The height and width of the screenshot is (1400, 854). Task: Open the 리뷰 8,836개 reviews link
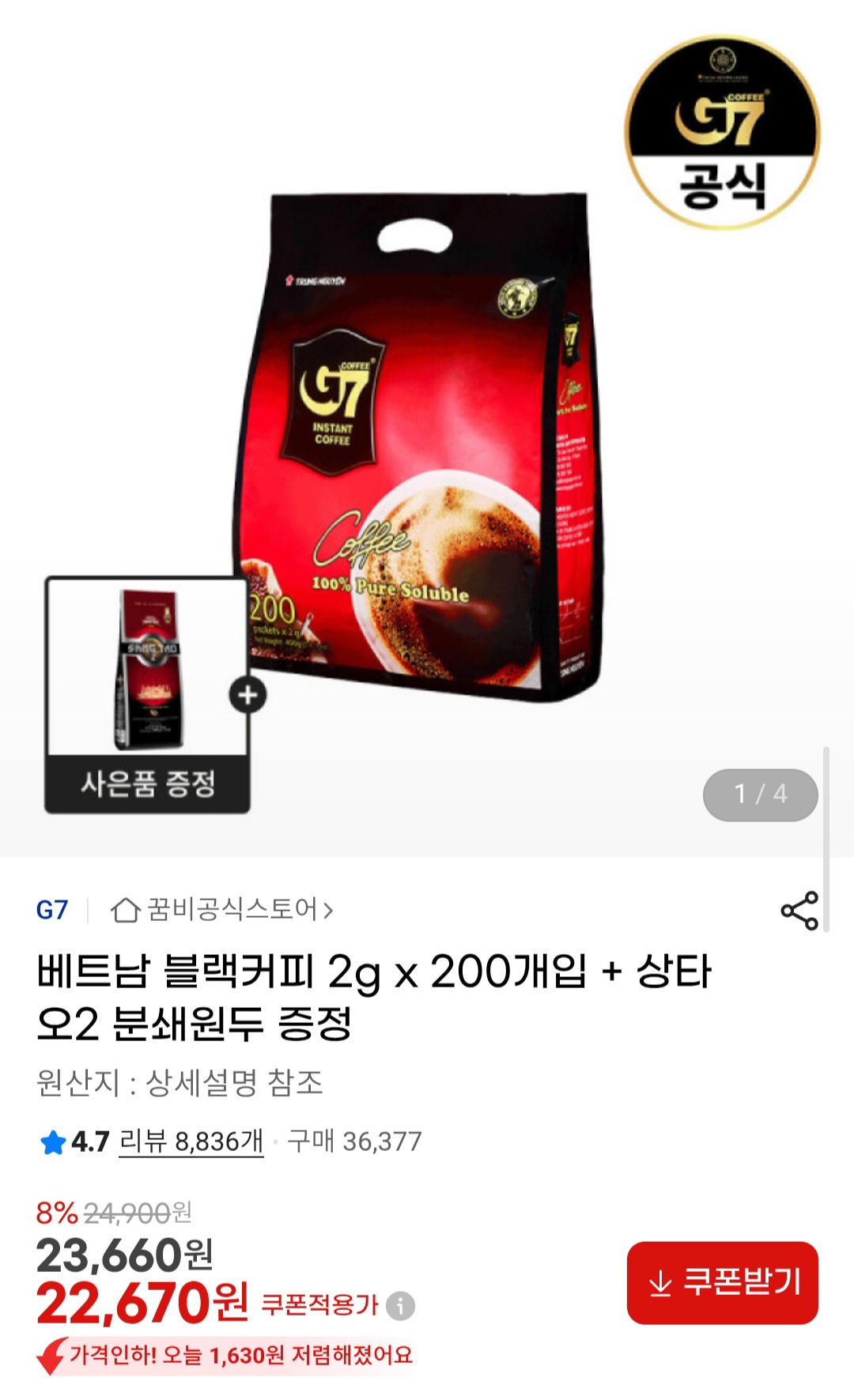click(x=191, y=1142)
